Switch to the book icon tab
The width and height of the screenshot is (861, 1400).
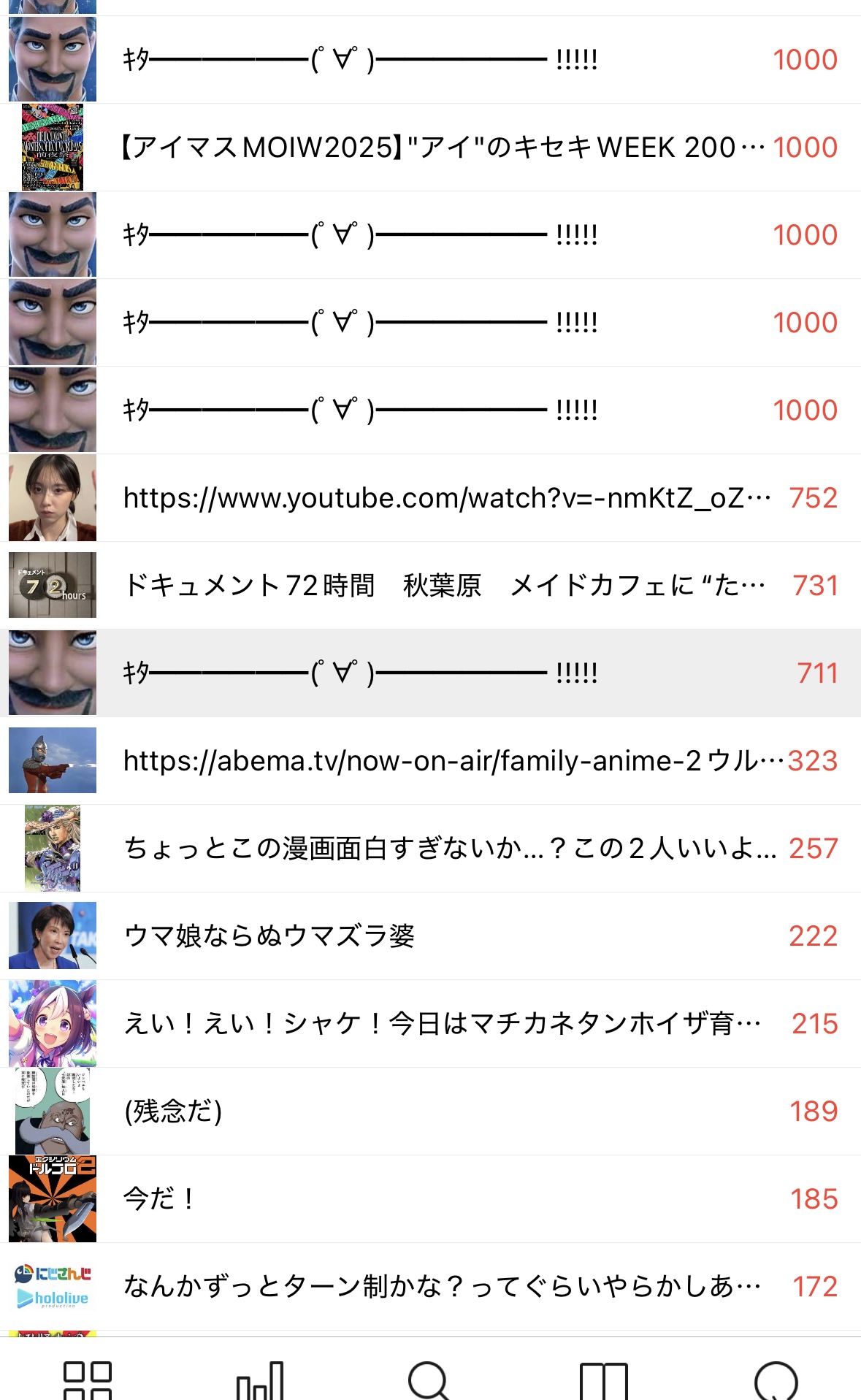[x=603, y=1379]
